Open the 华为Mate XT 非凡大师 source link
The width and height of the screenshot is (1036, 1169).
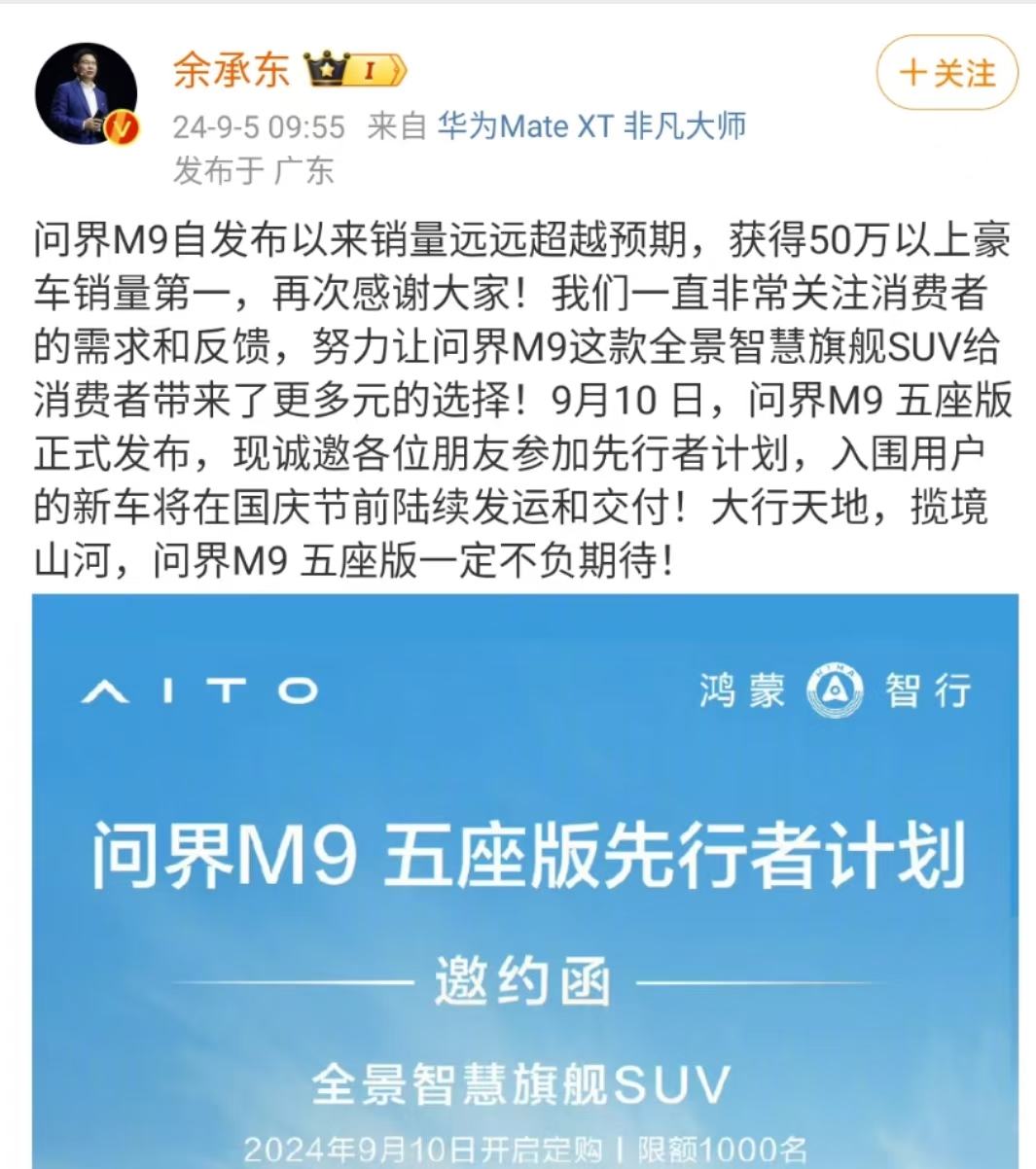[x=591, y=126]
